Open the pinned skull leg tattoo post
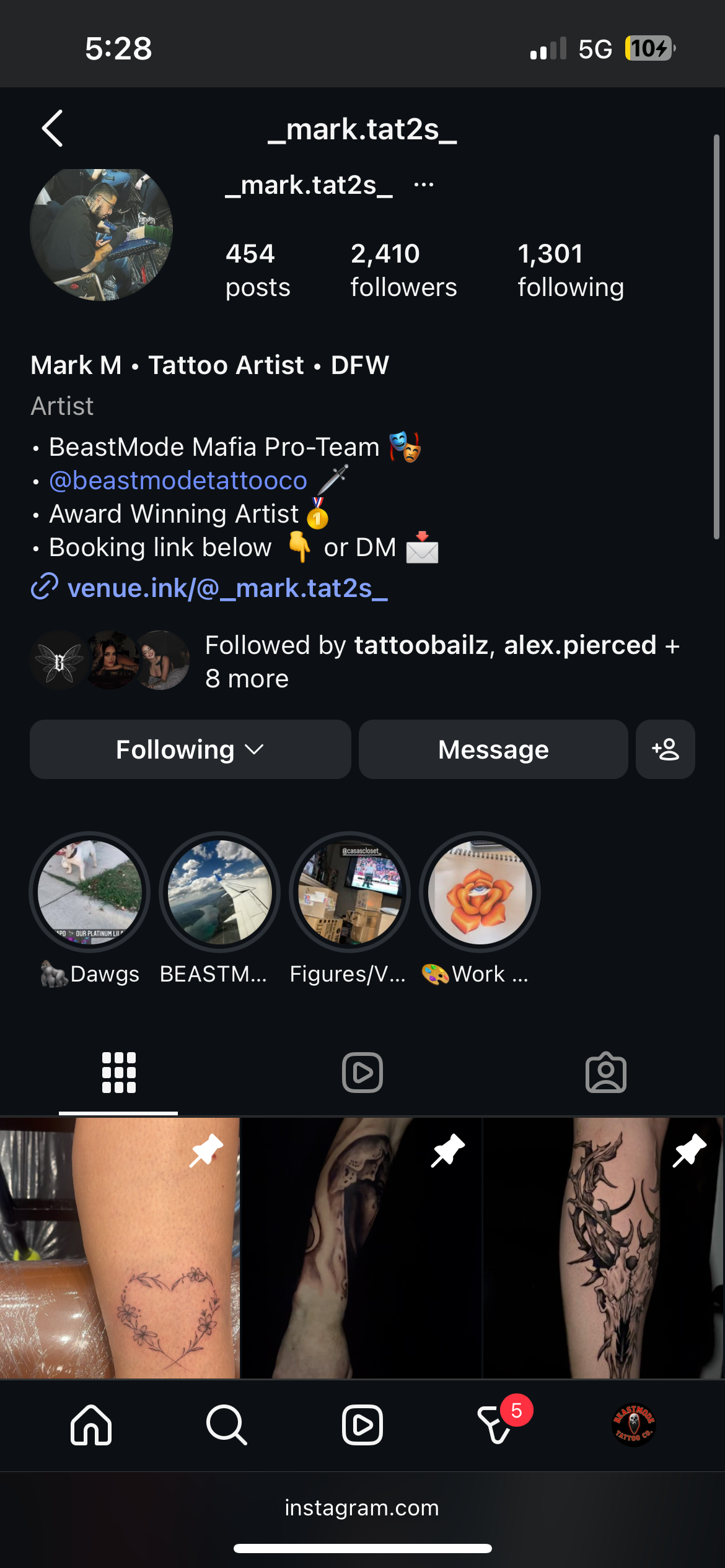The image size is (725, 1568). 603,1248
